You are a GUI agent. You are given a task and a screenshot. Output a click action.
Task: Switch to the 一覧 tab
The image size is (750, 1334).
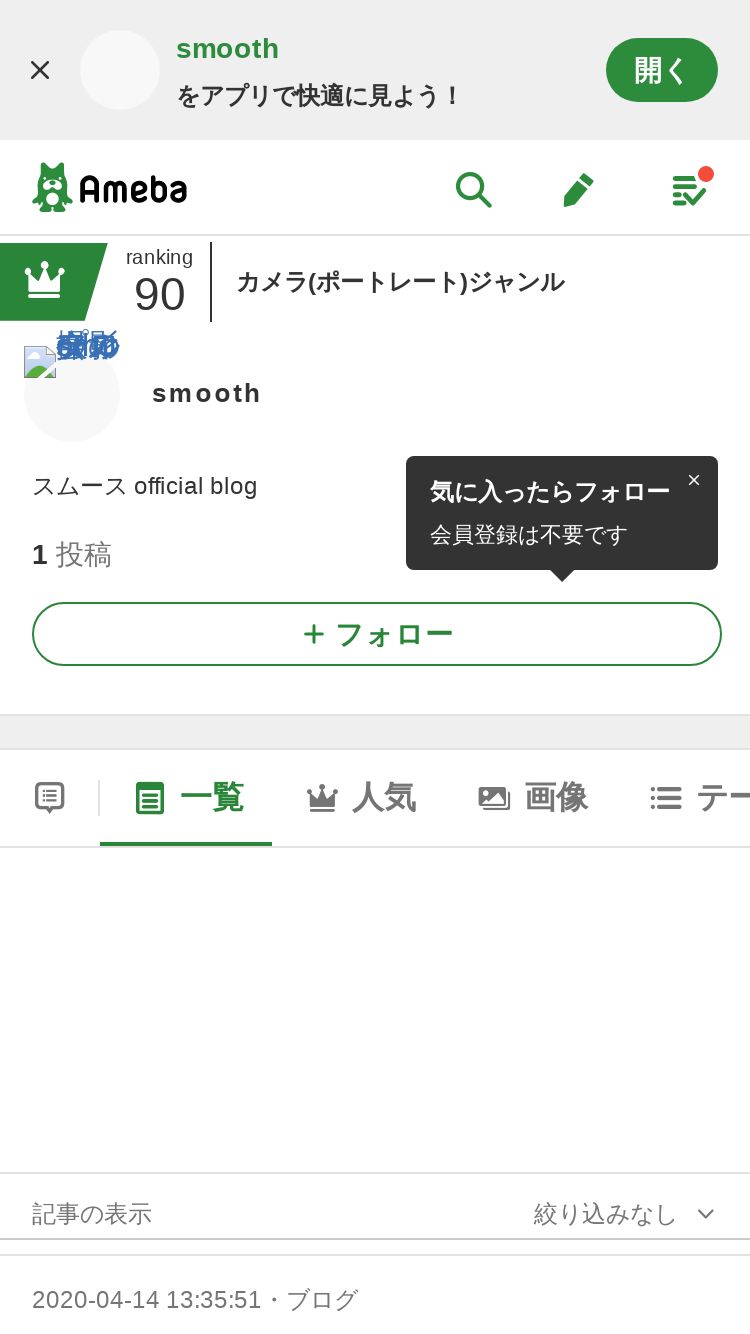click(188, 798)
